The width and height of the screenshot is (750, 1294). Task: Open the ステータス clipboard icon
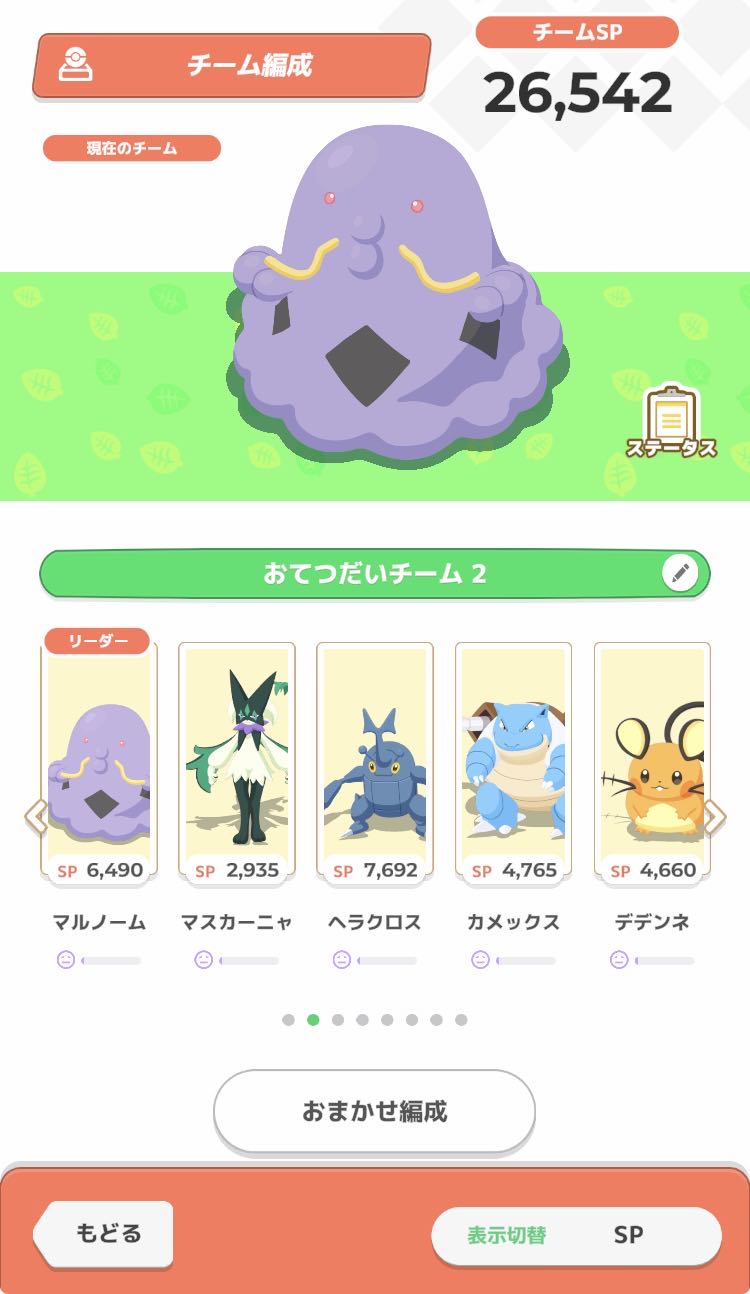point(672,421)
